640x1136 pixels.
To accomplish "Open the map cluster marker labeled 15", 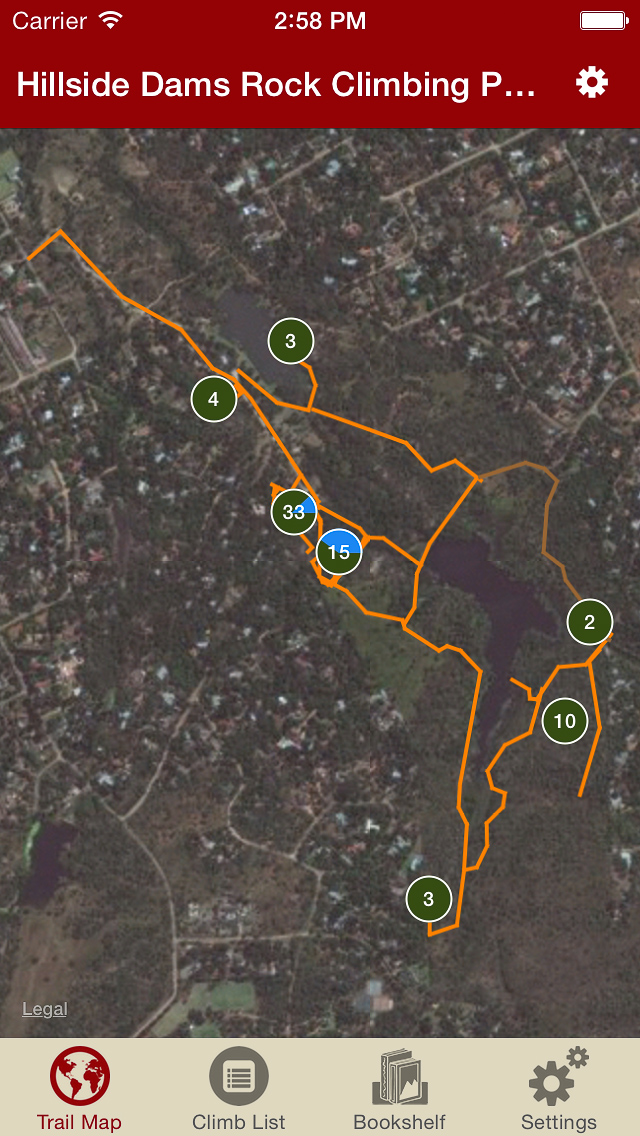I will 339,552.
